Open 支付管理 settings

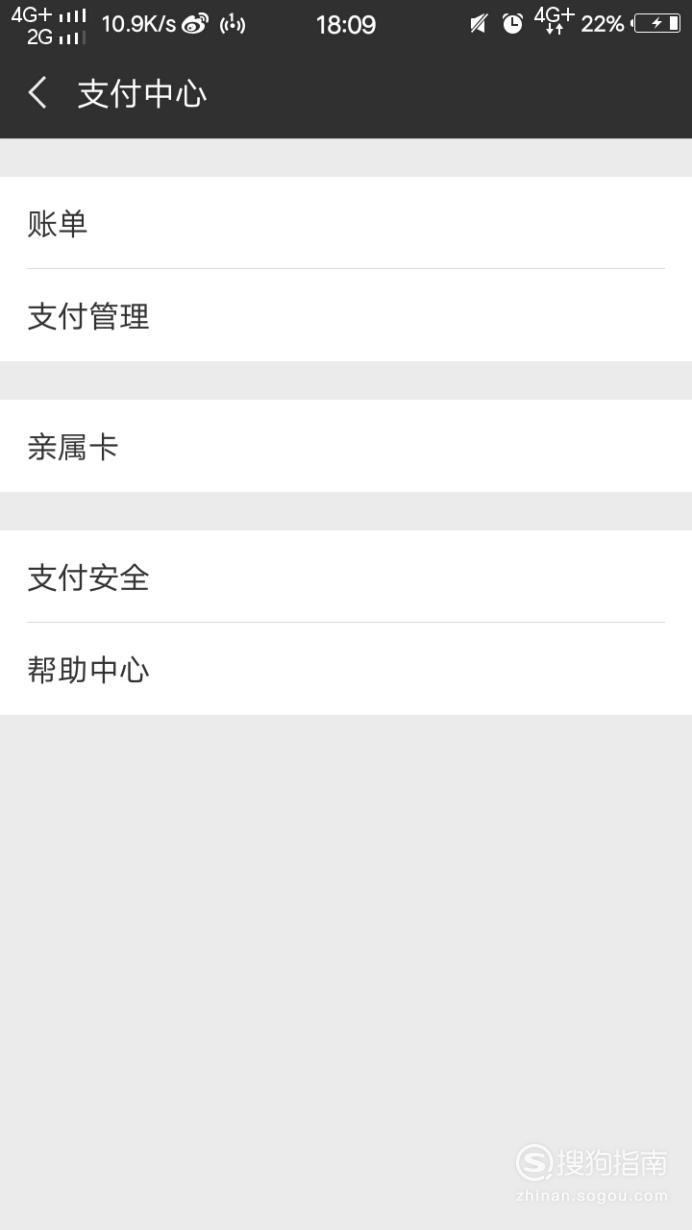click(346, 315)
